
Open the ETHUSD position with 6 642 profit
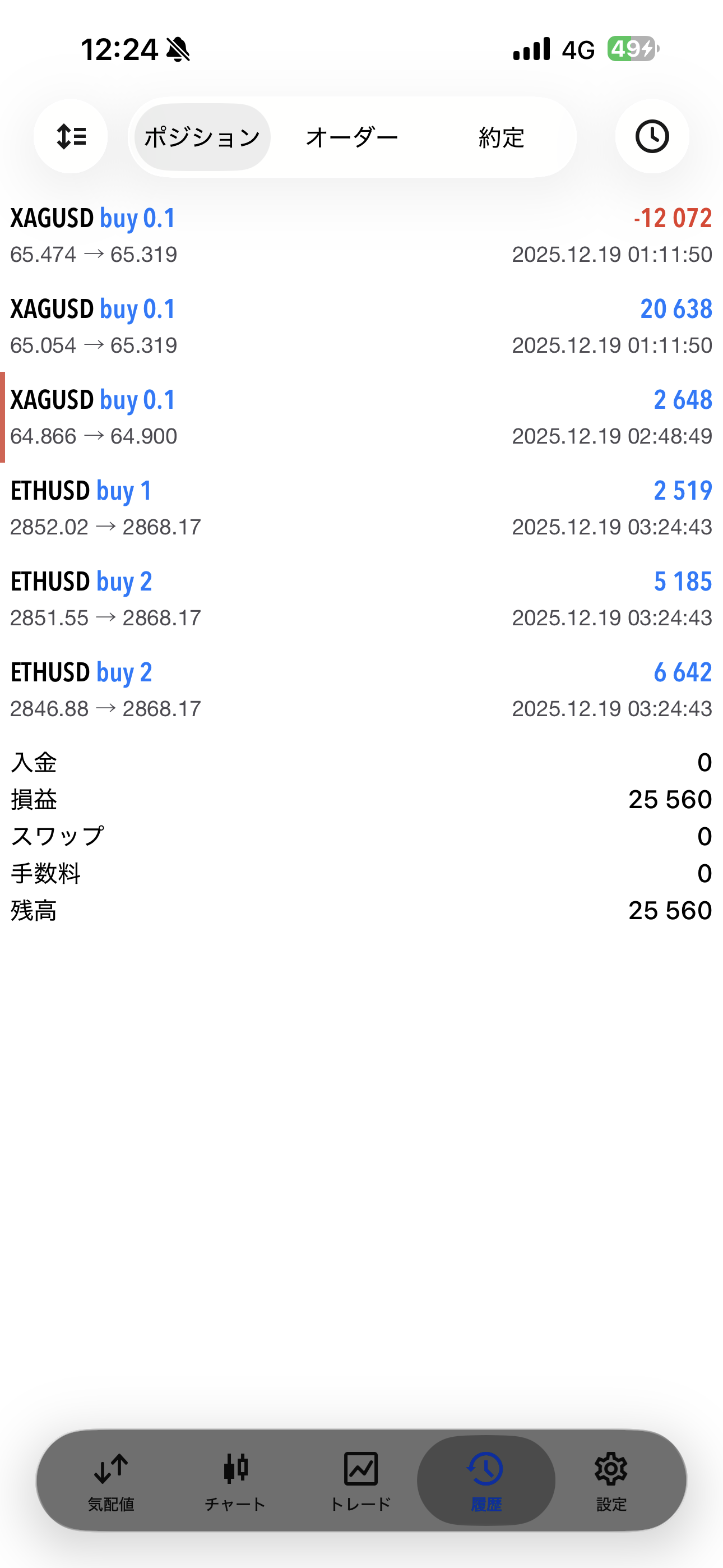pyautogui.click(x=361, y=690)
